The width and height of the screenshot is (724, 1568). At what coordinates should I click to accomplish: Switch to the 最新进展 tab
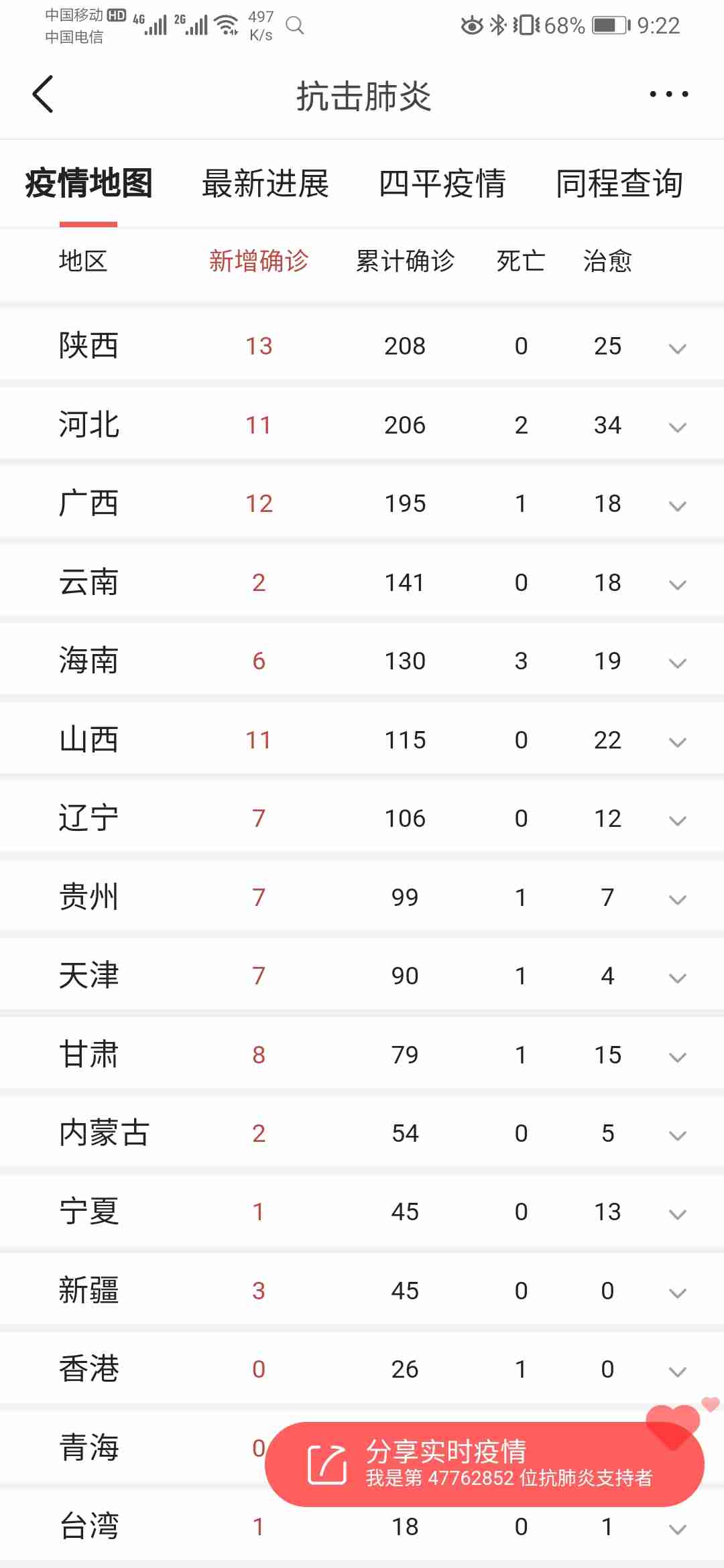pyautogui.click(x=265, y=184)
